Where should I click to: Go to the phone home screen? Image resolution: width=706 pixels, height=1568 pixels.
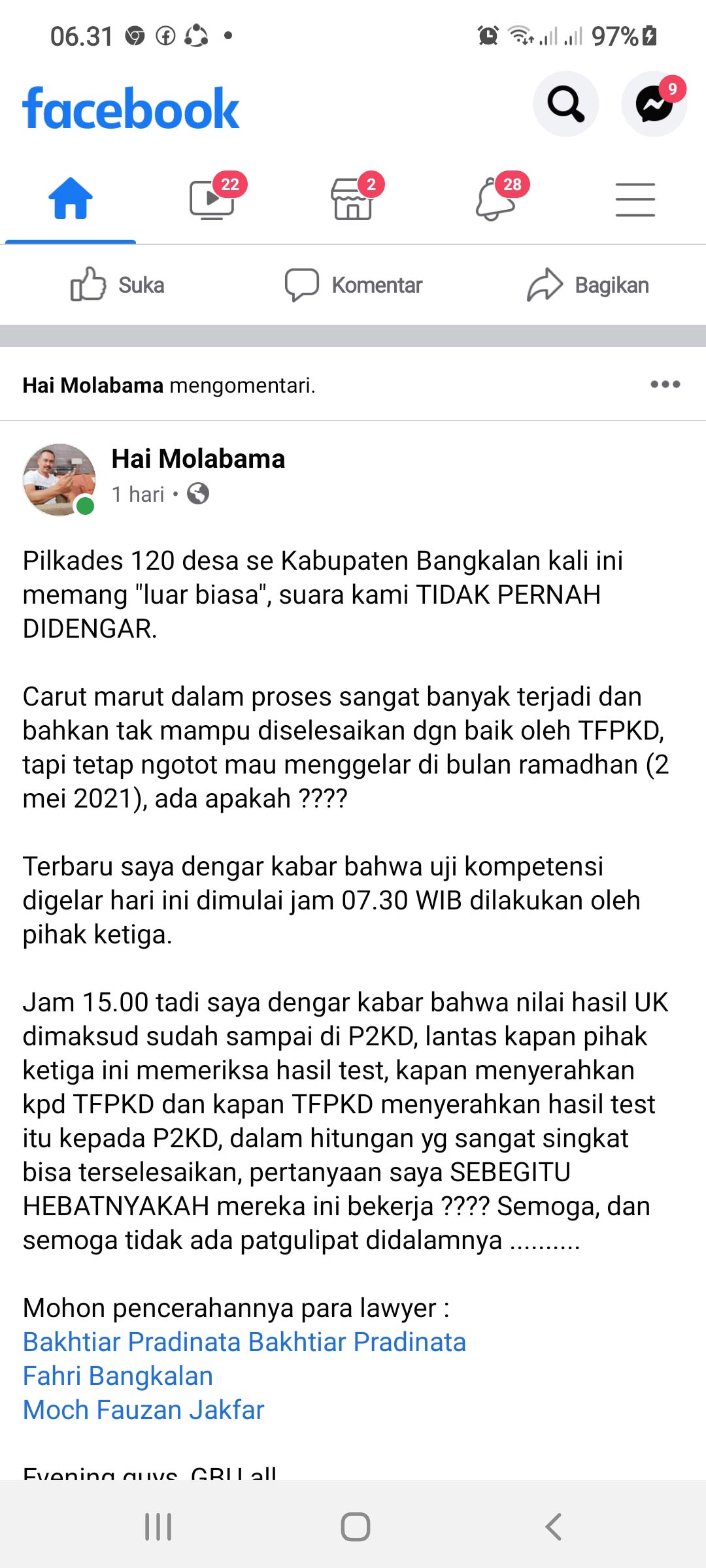355,1527
